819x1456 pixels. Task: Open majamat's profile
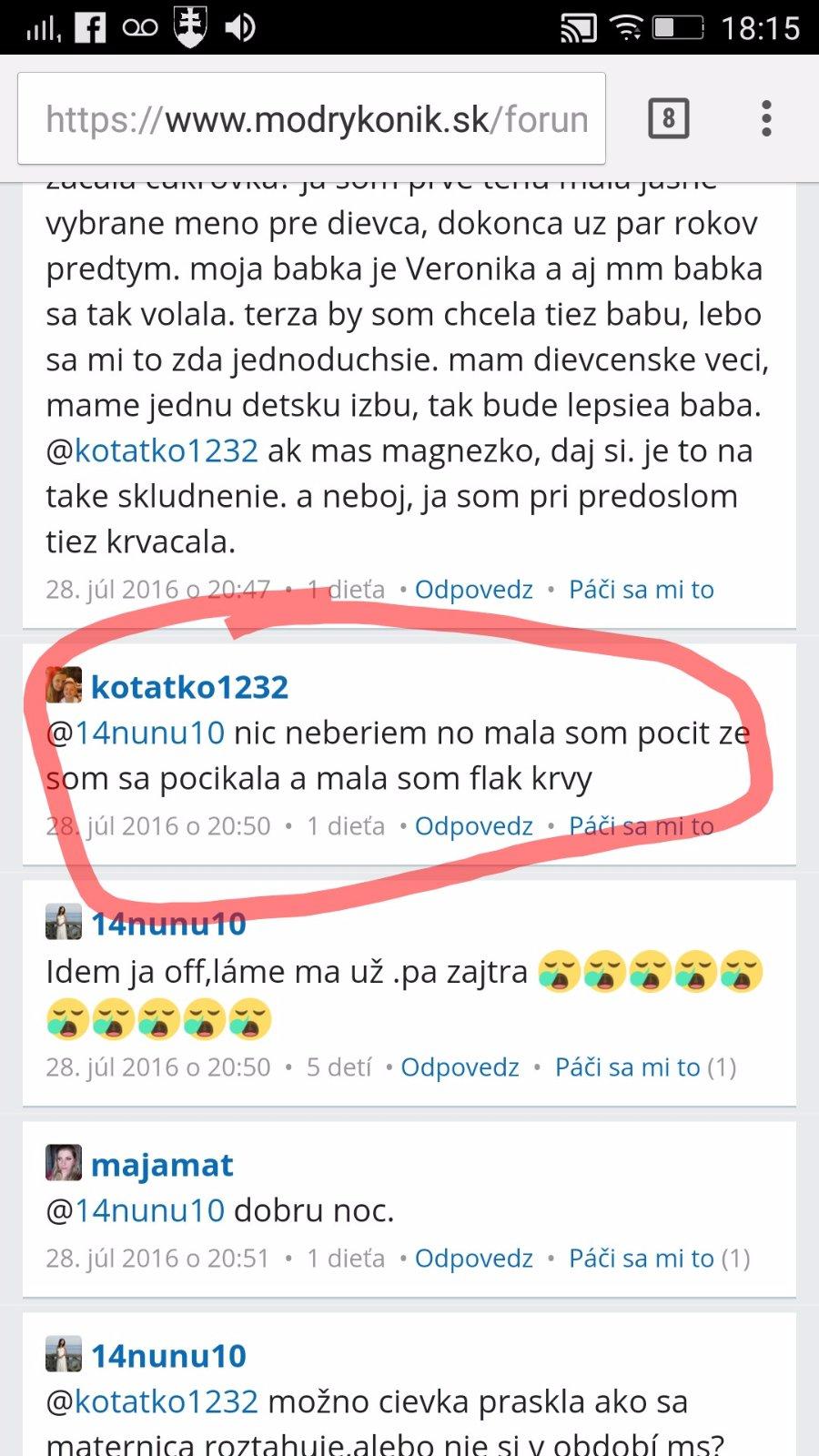162,1165
